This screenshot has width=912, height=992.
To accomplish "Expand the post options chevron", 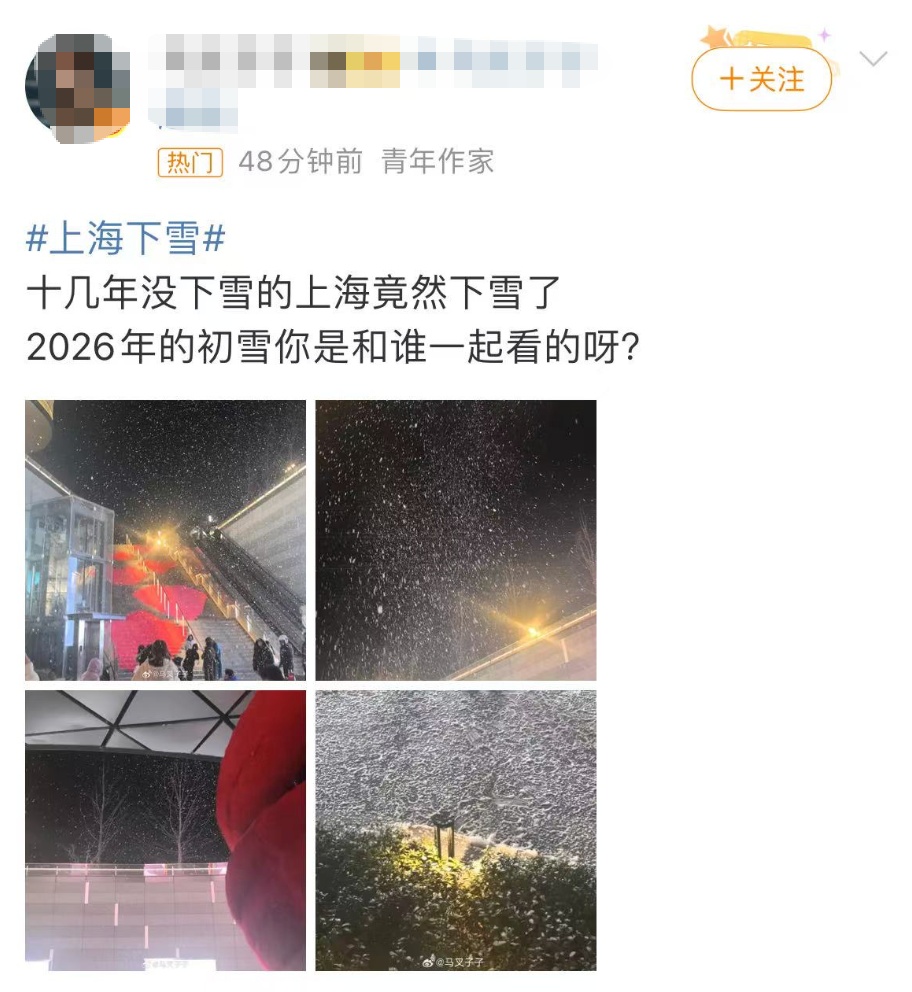I will tap(873, 60).
